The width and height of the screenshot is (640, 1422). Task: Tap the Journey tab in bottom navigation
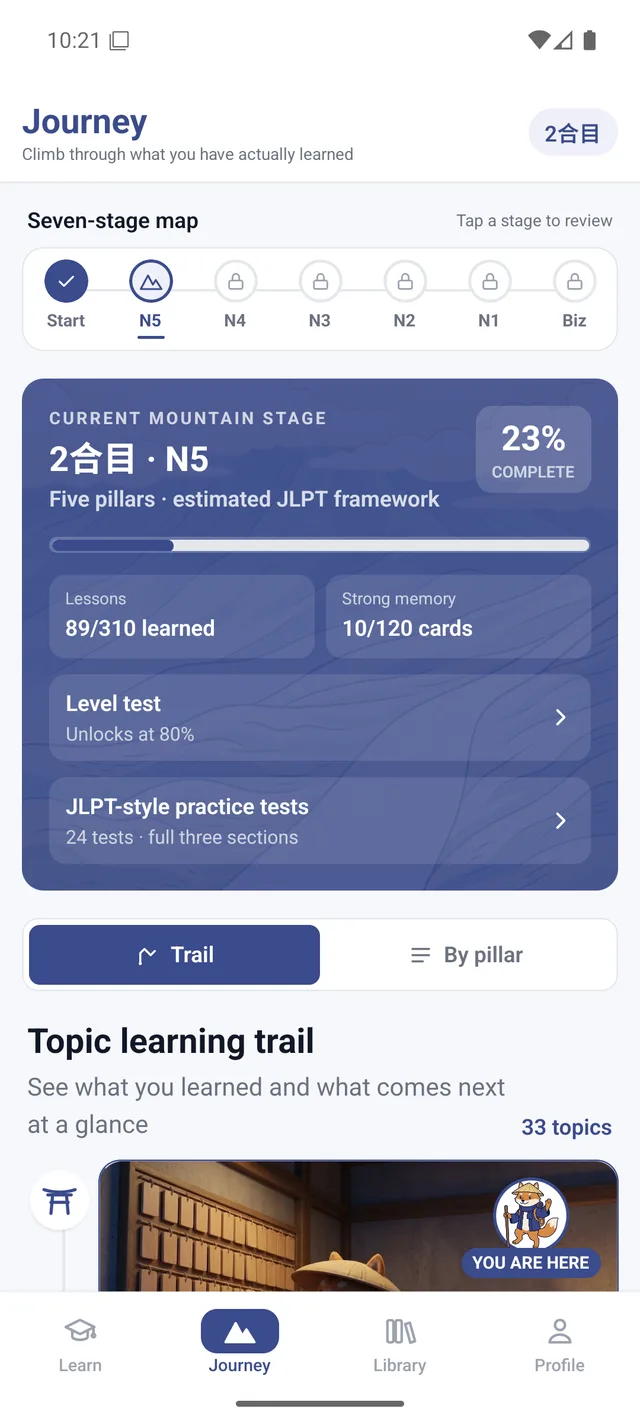click(240, 1345)
